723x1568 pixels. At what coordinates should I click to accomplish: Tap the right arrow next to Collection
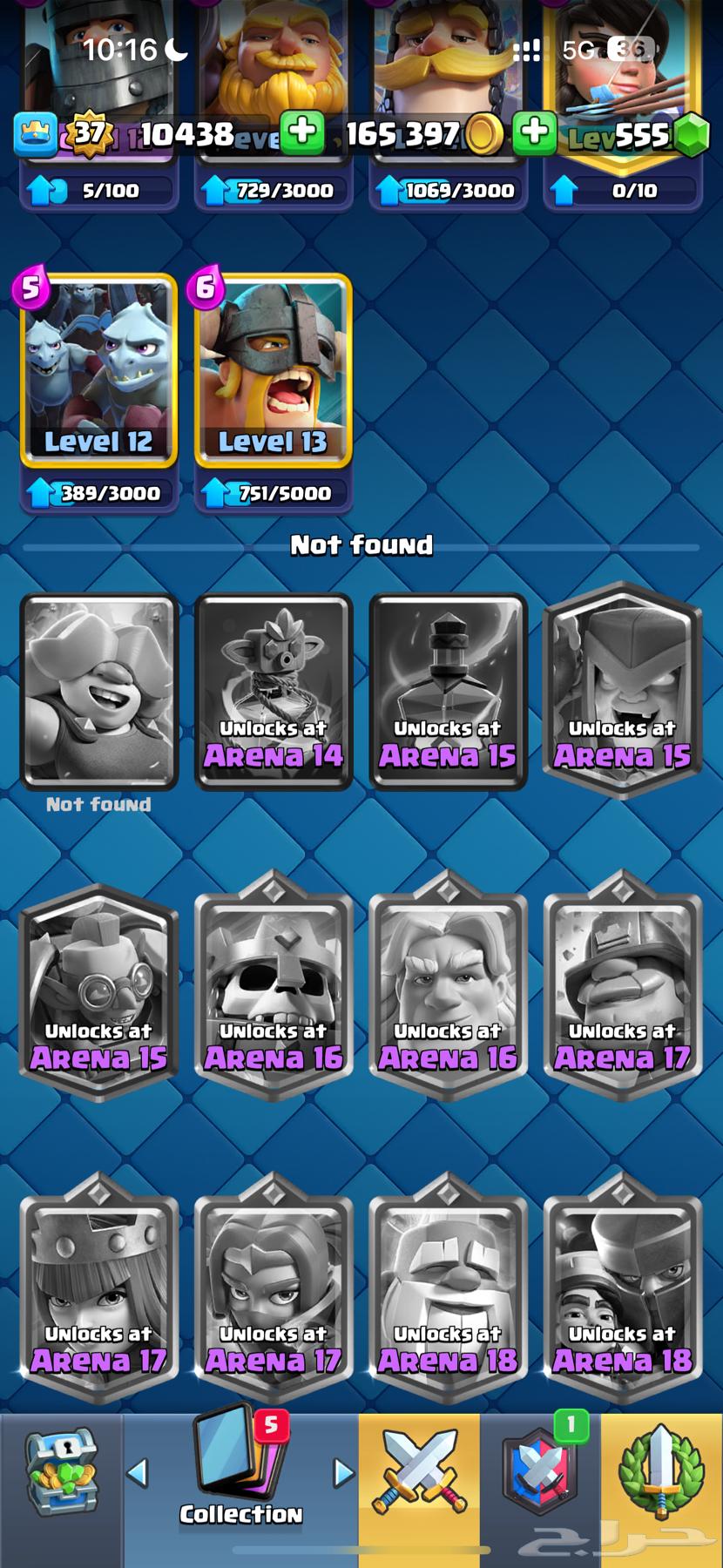344,1473
